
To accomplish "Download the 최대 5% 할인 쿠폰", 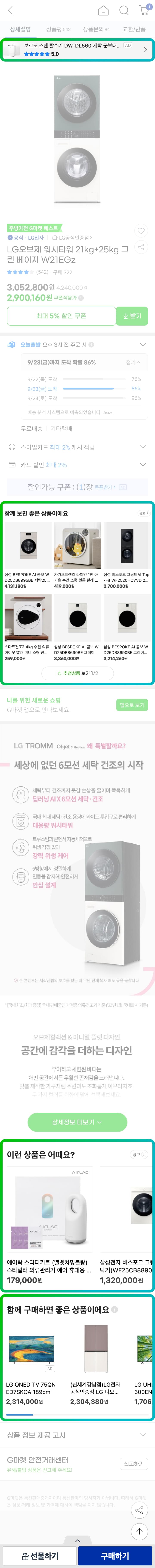I will (77, 316).
